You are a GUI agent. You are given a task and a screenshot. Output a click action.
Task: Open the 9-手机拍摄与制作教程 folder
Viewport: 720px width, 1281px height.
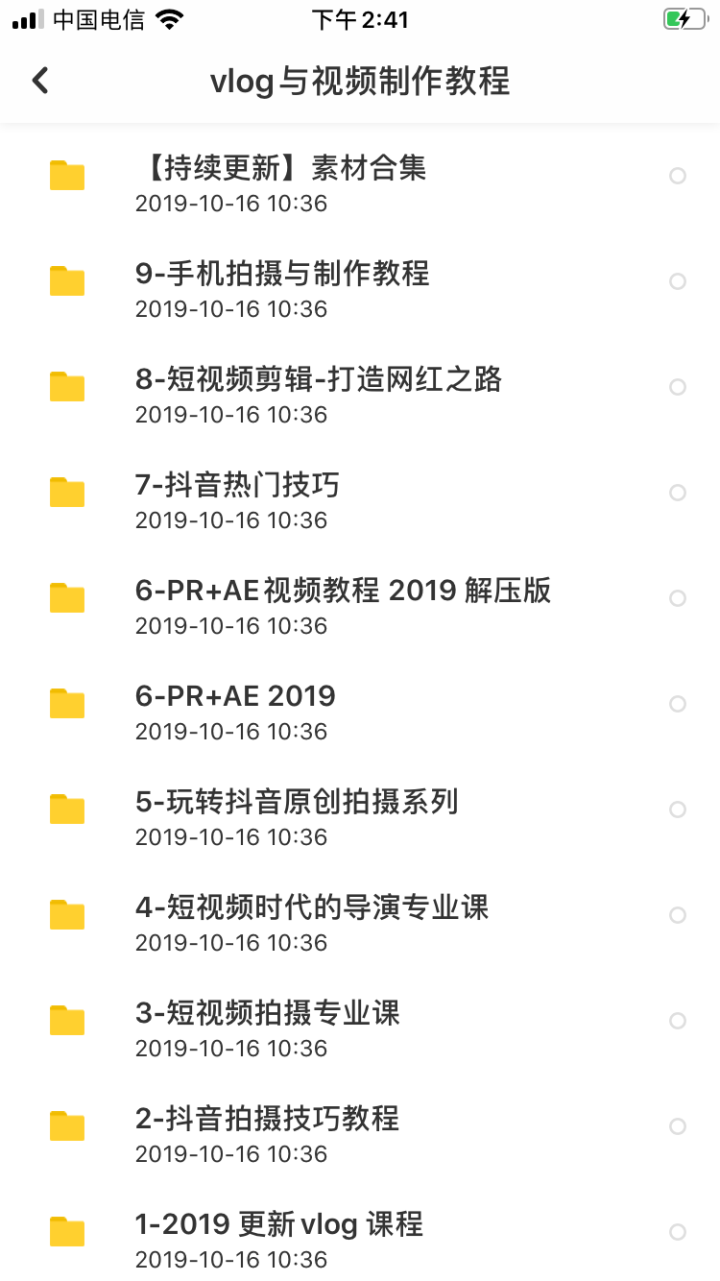282,273
